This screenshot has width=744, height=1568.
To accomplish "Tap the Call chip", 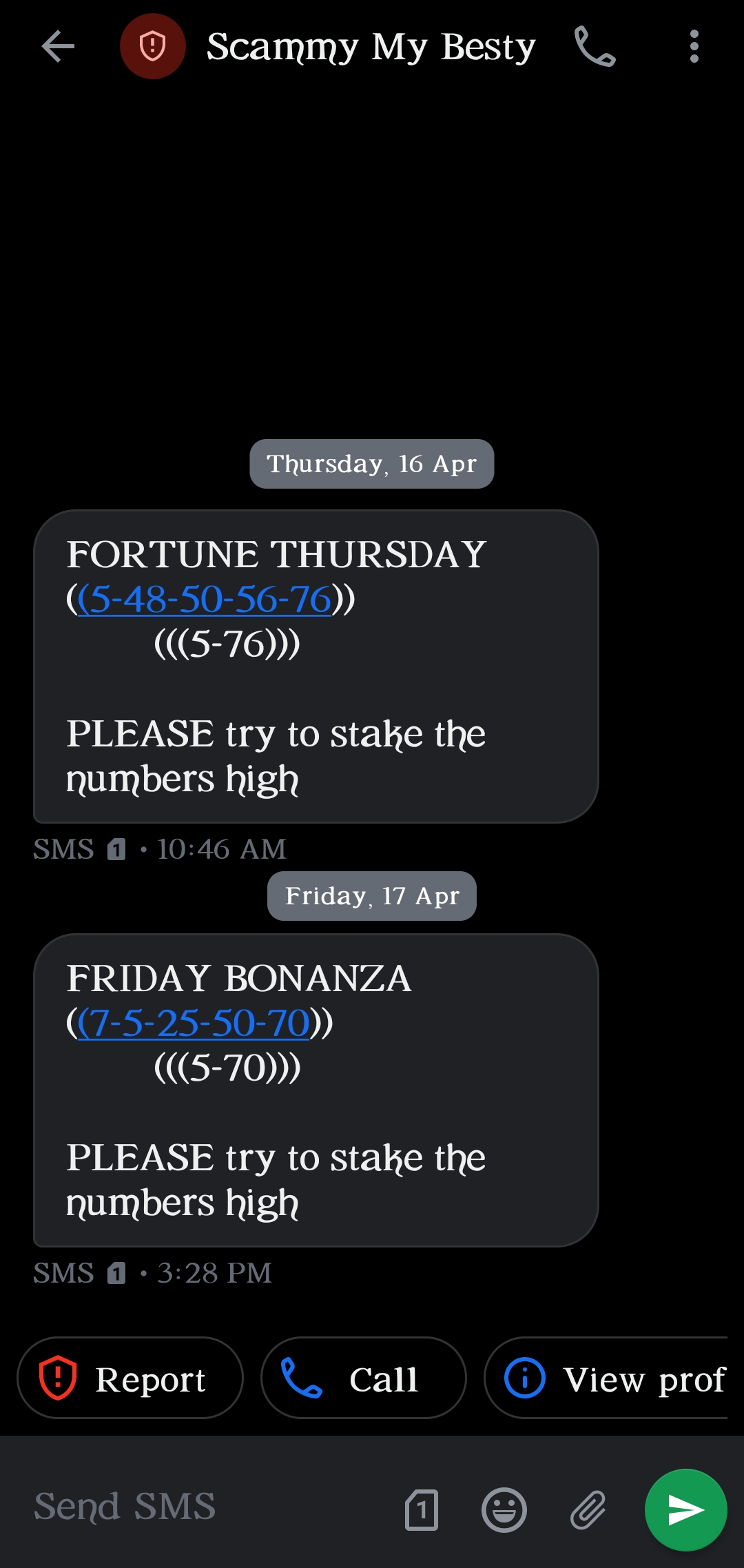I will click(364, 1378).
